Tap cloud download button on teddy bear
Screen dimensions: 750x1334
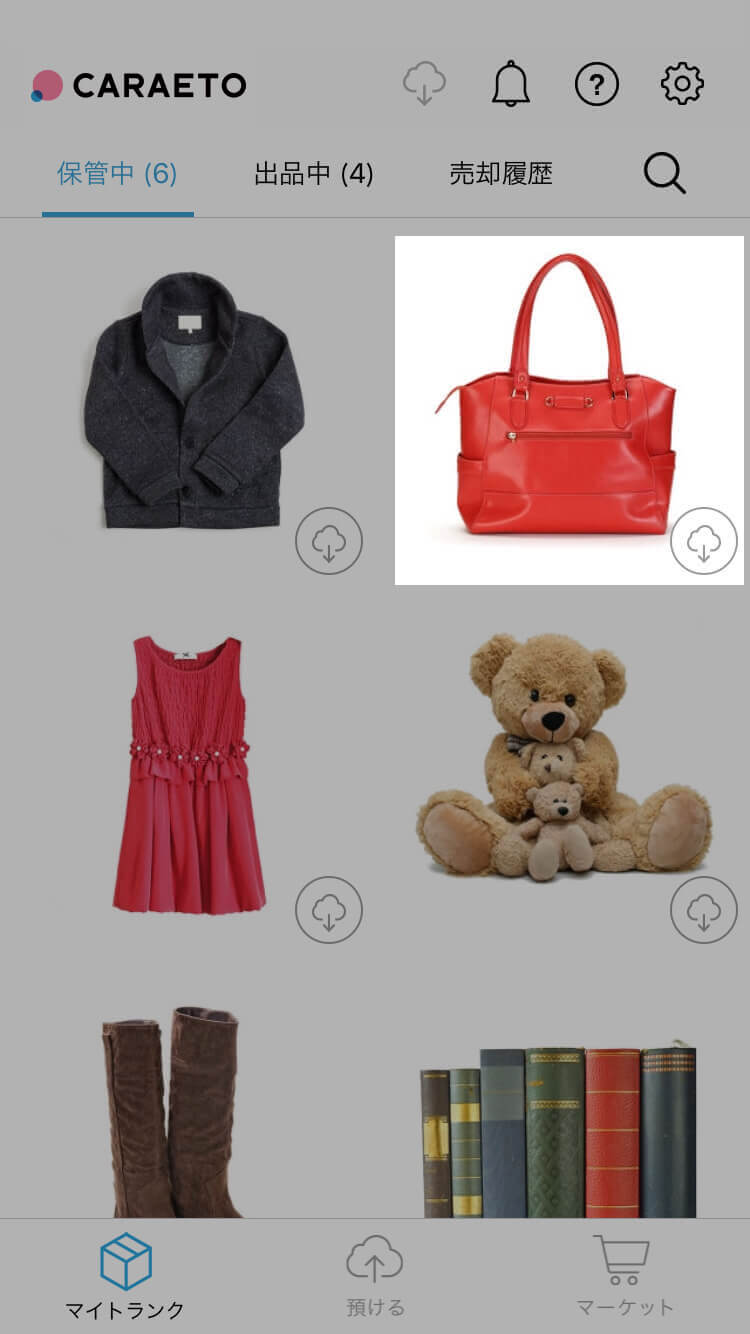[704, 910]
